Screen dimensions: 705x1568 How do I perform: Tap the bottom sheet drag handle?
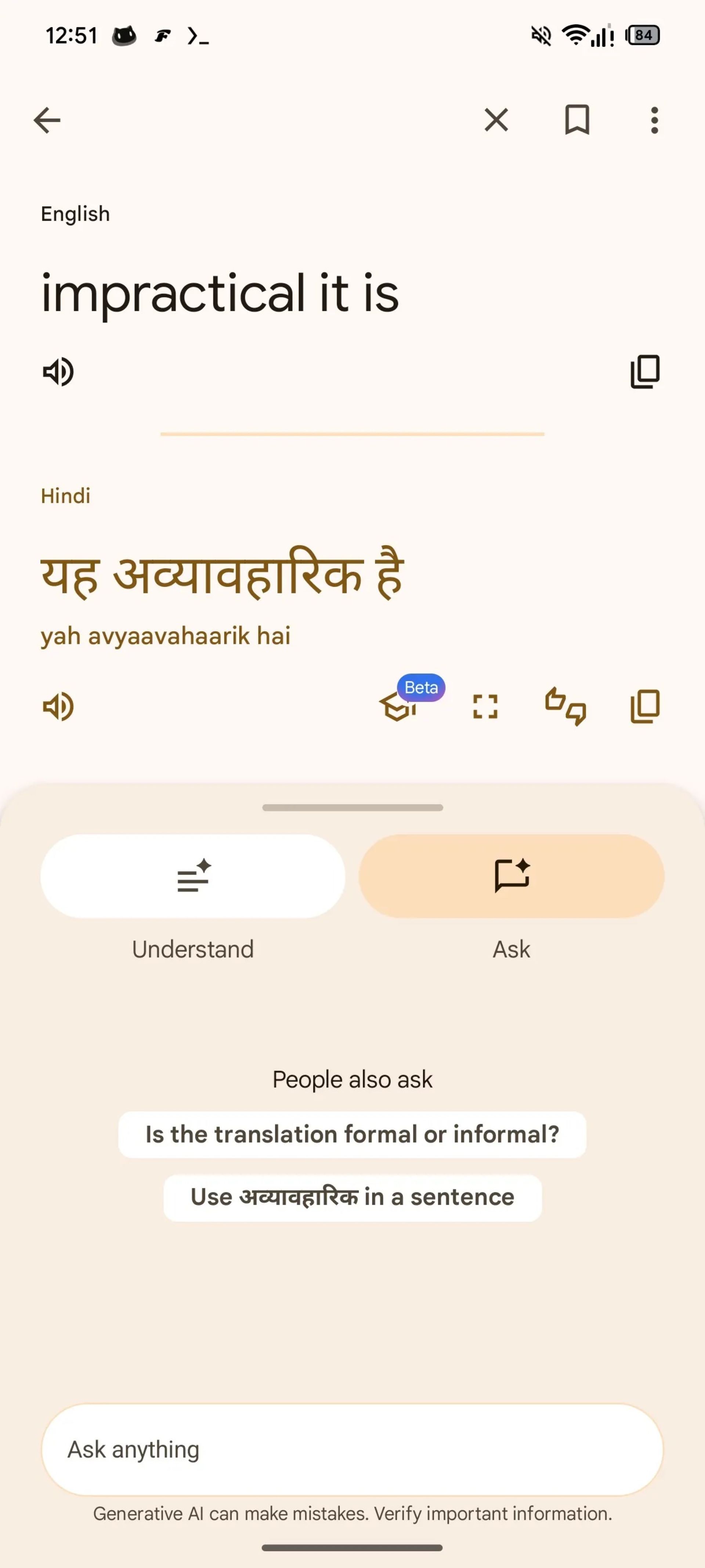[x=352, y=808]
